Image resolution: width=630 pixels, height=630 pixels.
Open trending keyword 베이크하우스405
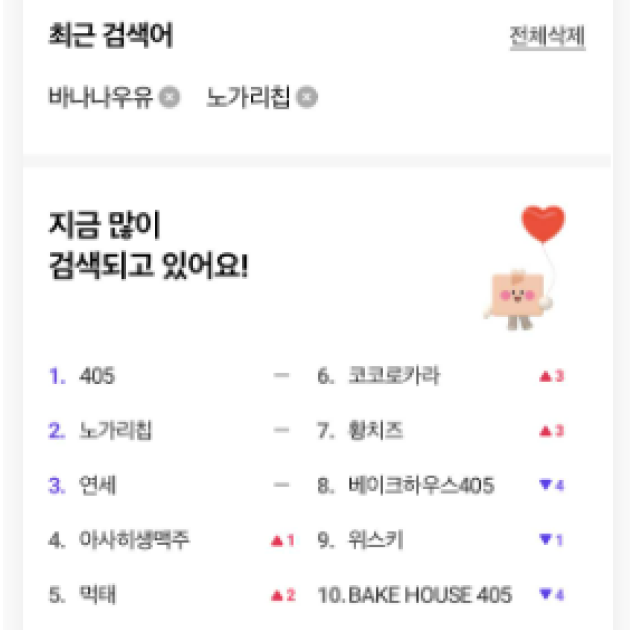click(421, 486)
